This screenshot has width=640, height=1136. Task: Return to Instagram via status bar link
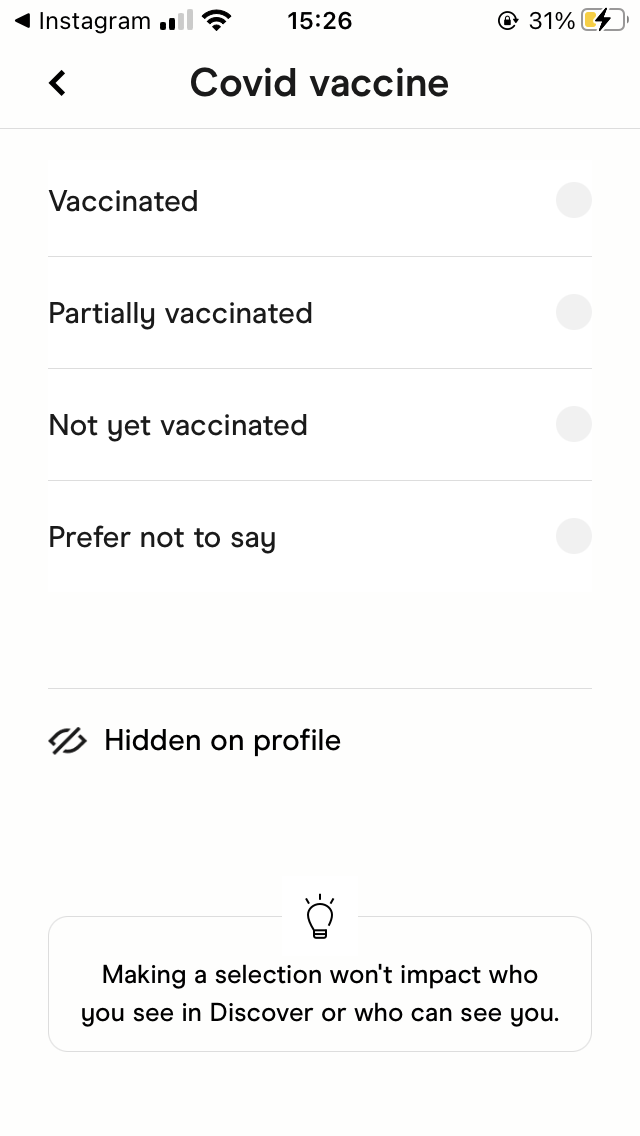(x=84, y=21)
